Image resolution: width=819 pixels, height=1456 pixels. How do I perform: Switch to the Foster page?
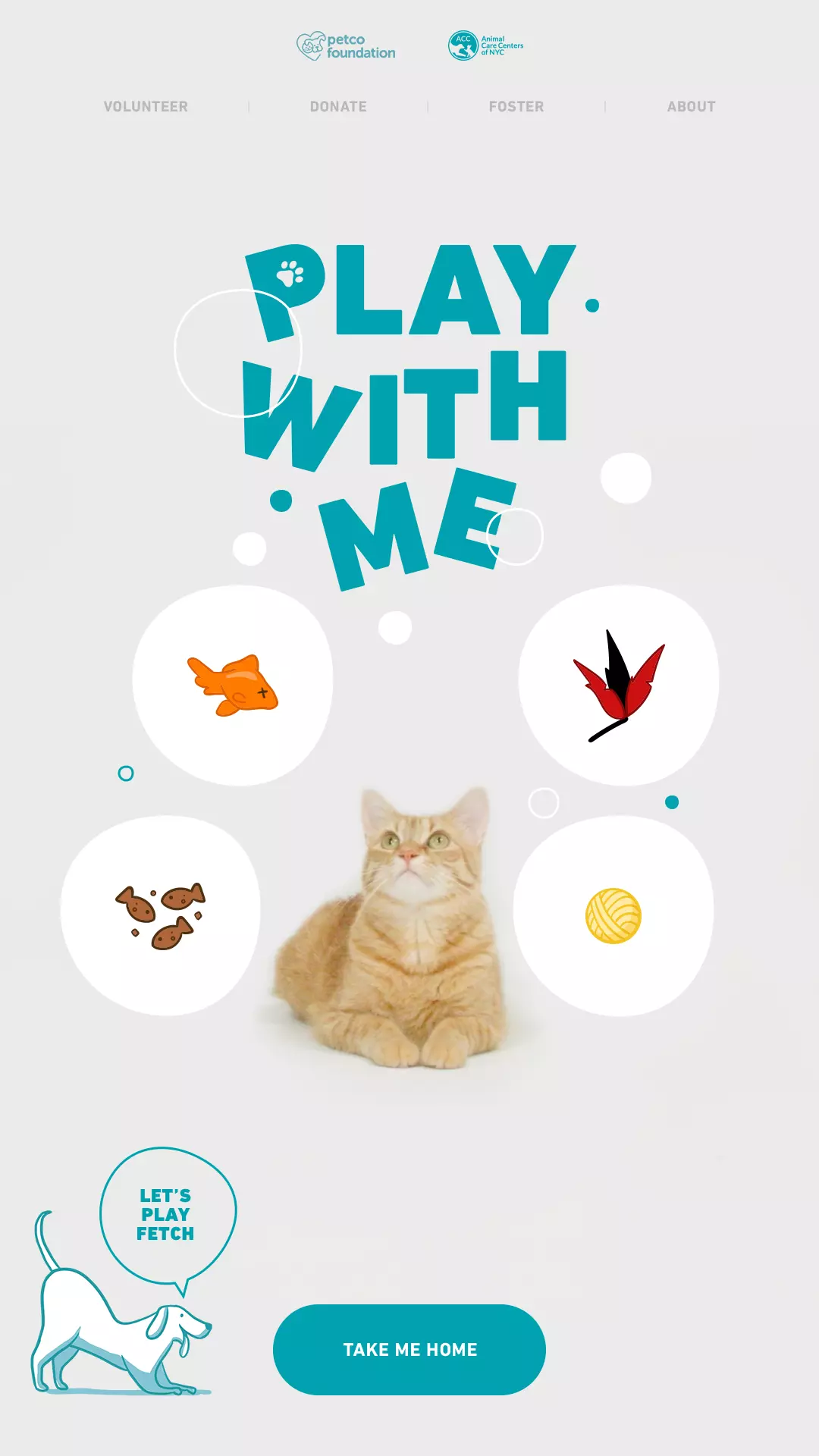coord(516,107)
